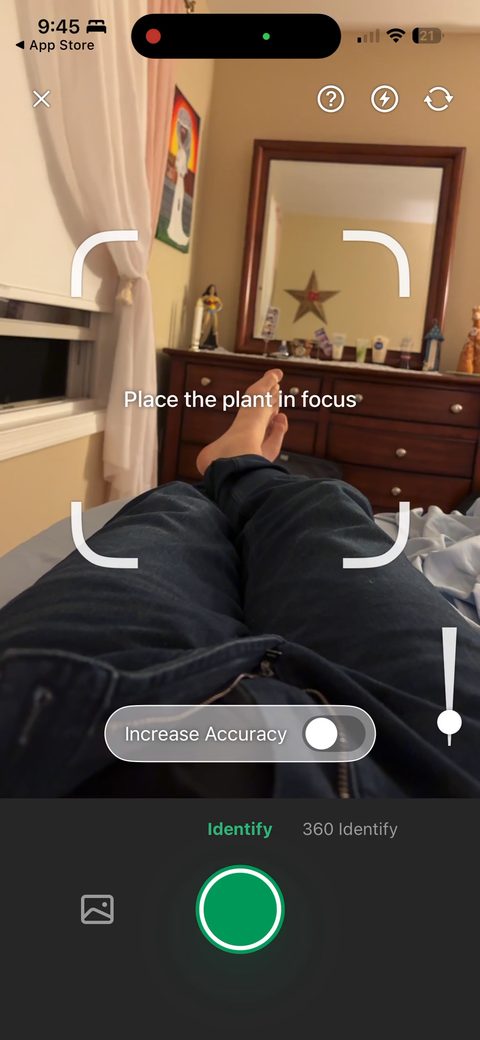Switch to 360 Identify mode
This screenshot has width=480, height=1040.
tap(350, 829)
